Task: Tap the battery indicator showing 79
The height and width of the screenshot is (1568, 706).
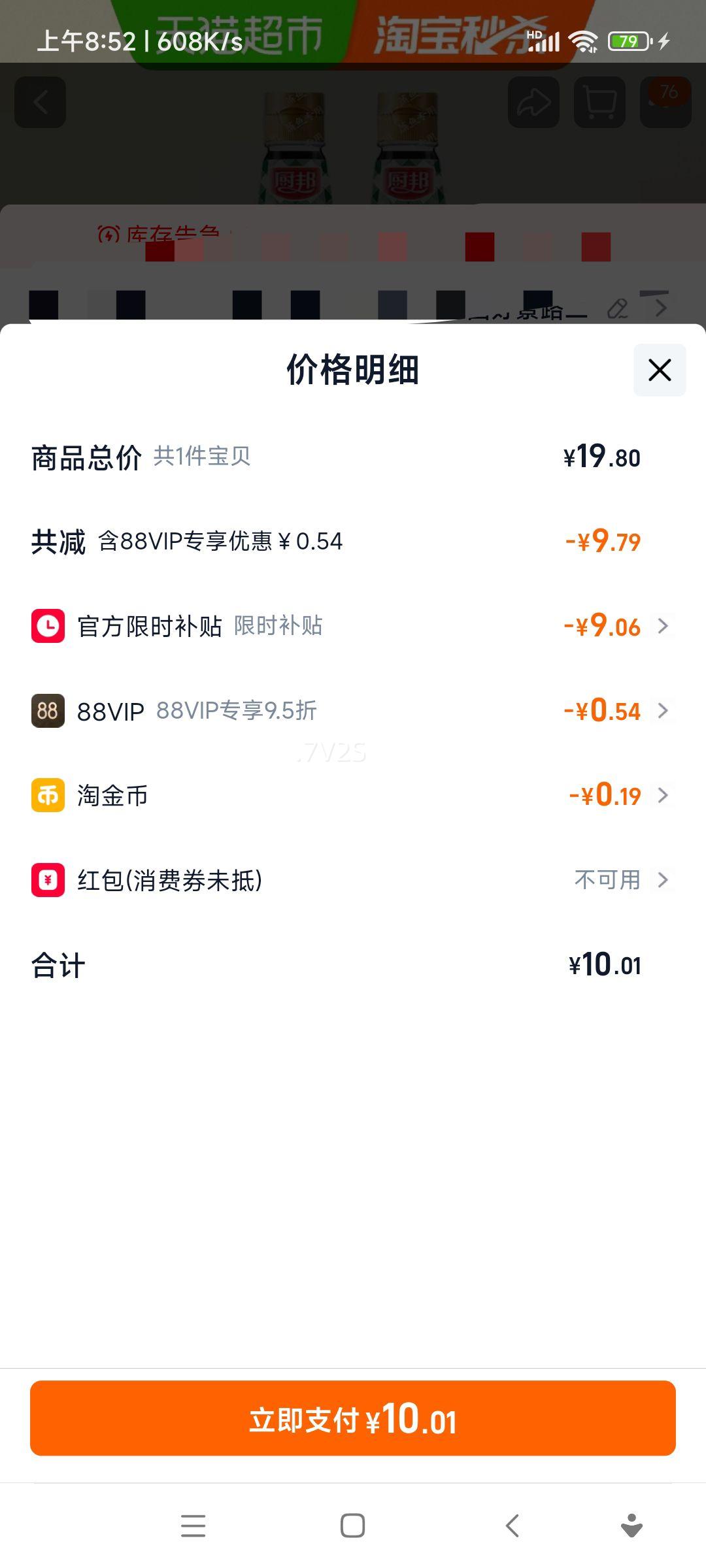Action: [626, 42]
